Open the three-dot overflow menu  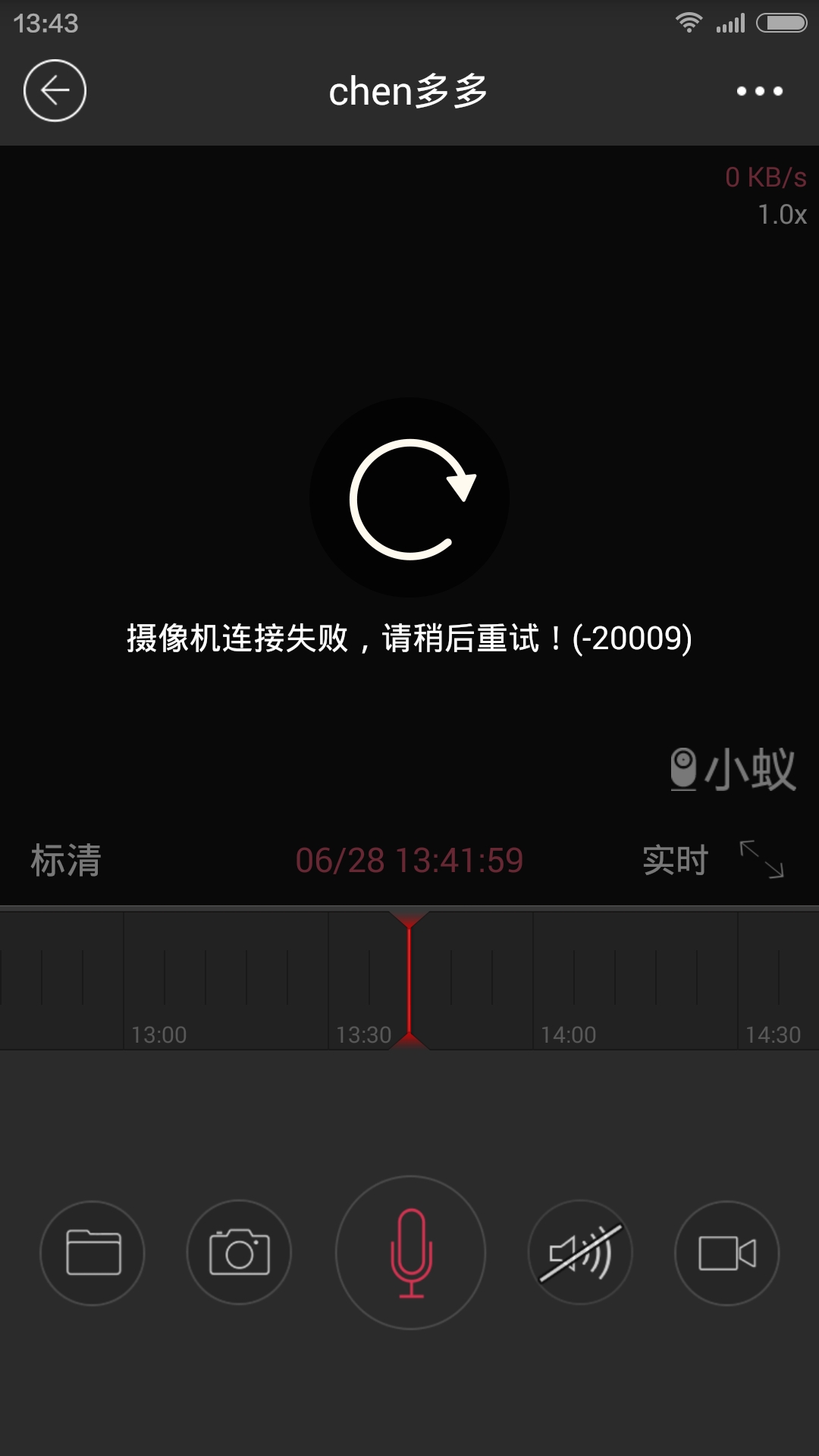[761, 91]
